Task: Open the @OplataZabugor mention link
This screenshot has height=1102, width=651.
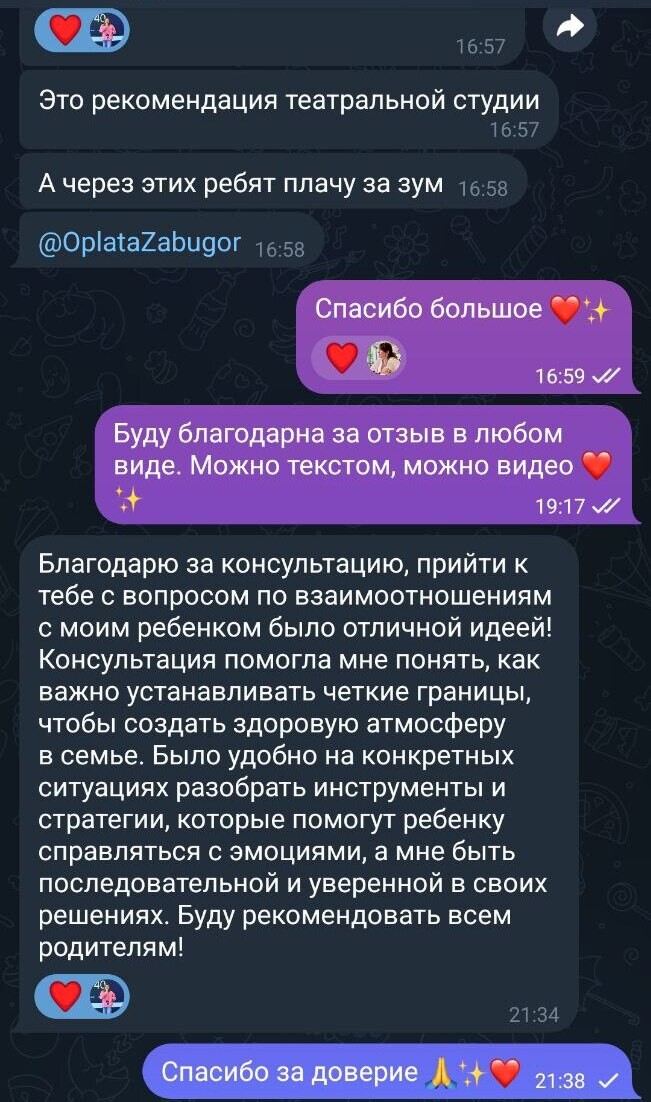Action: 138,243
